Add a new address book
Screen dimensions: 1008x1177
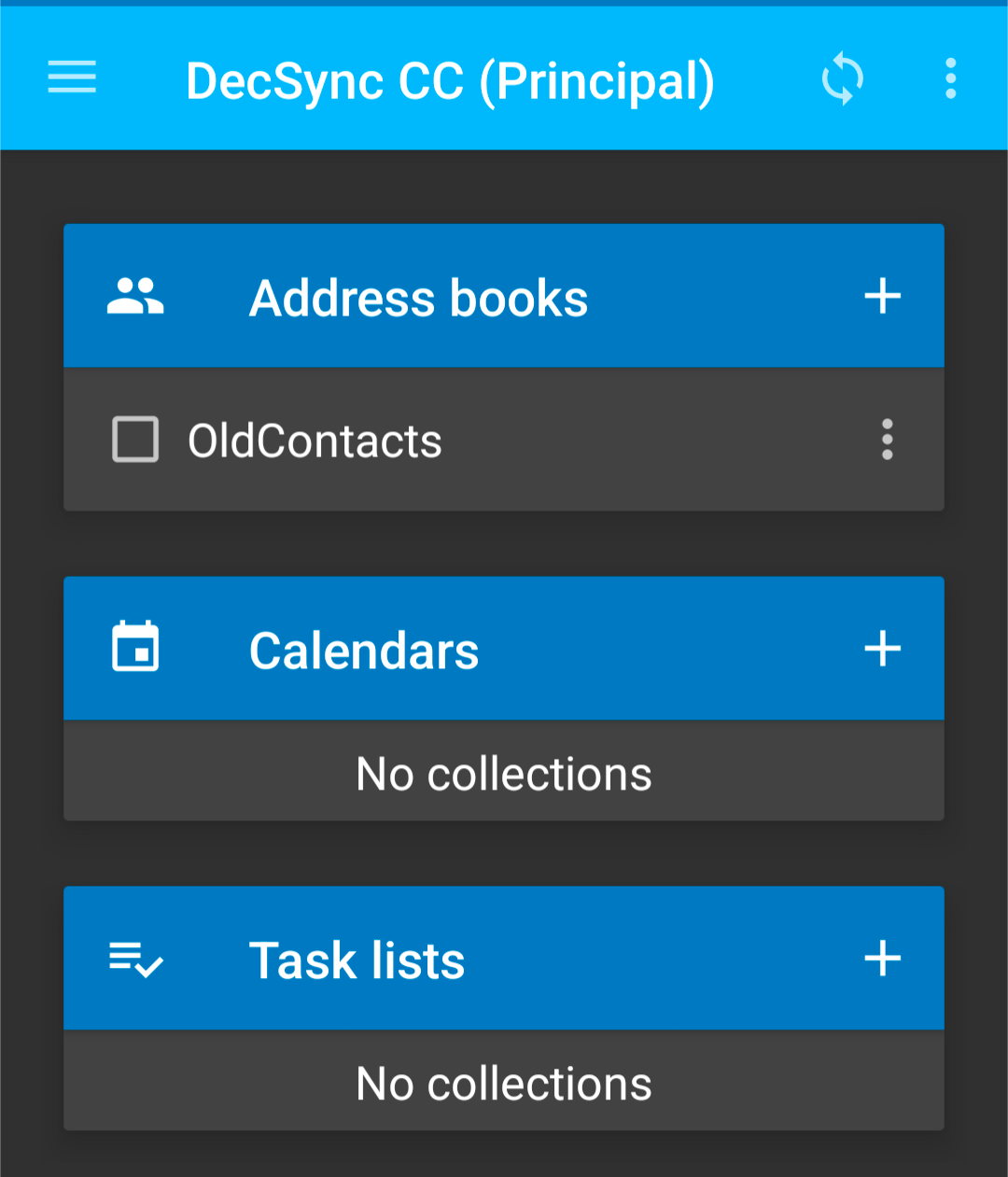882,297
